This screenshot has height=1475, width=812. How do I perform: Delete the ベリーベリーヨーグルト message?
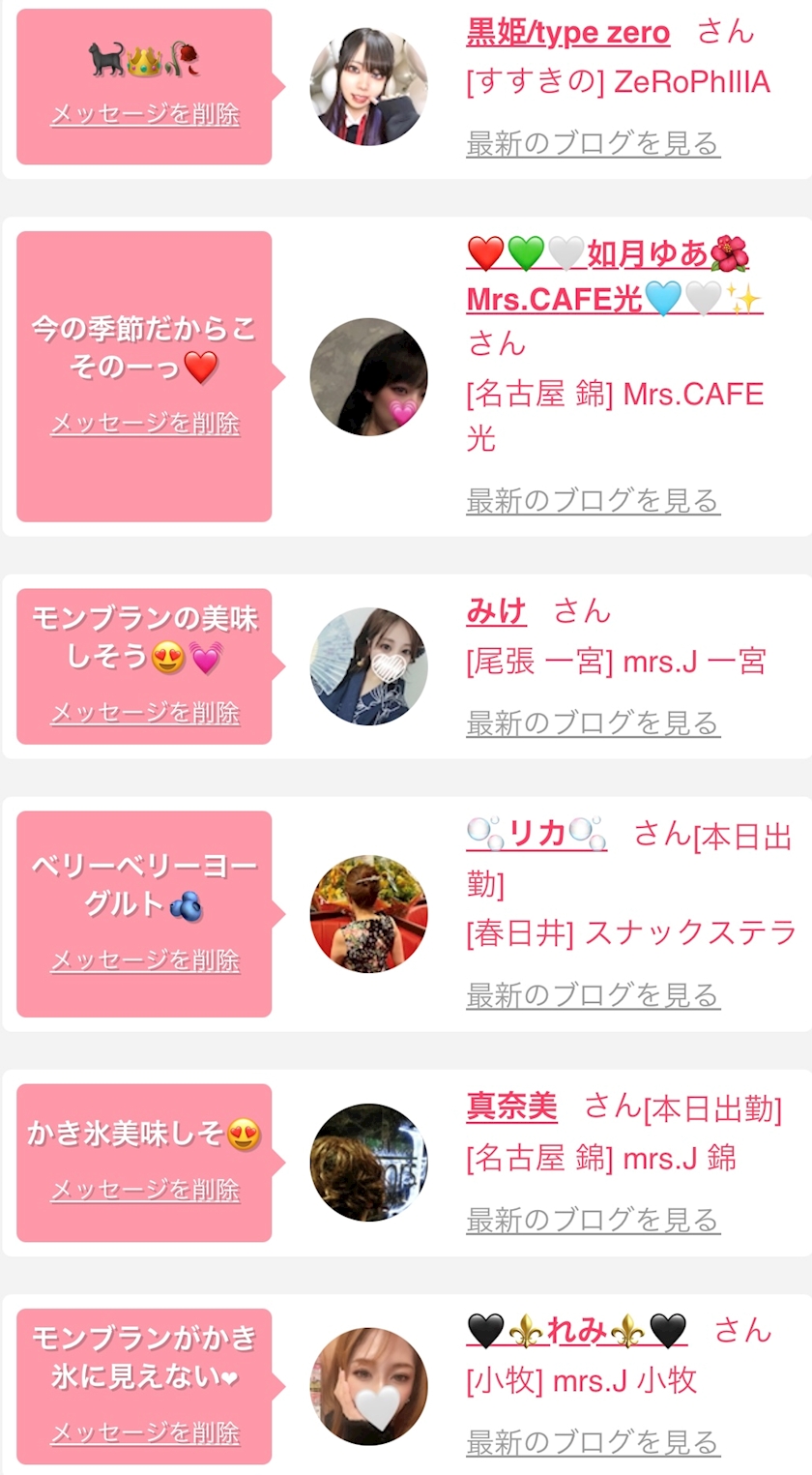point(145,960)
